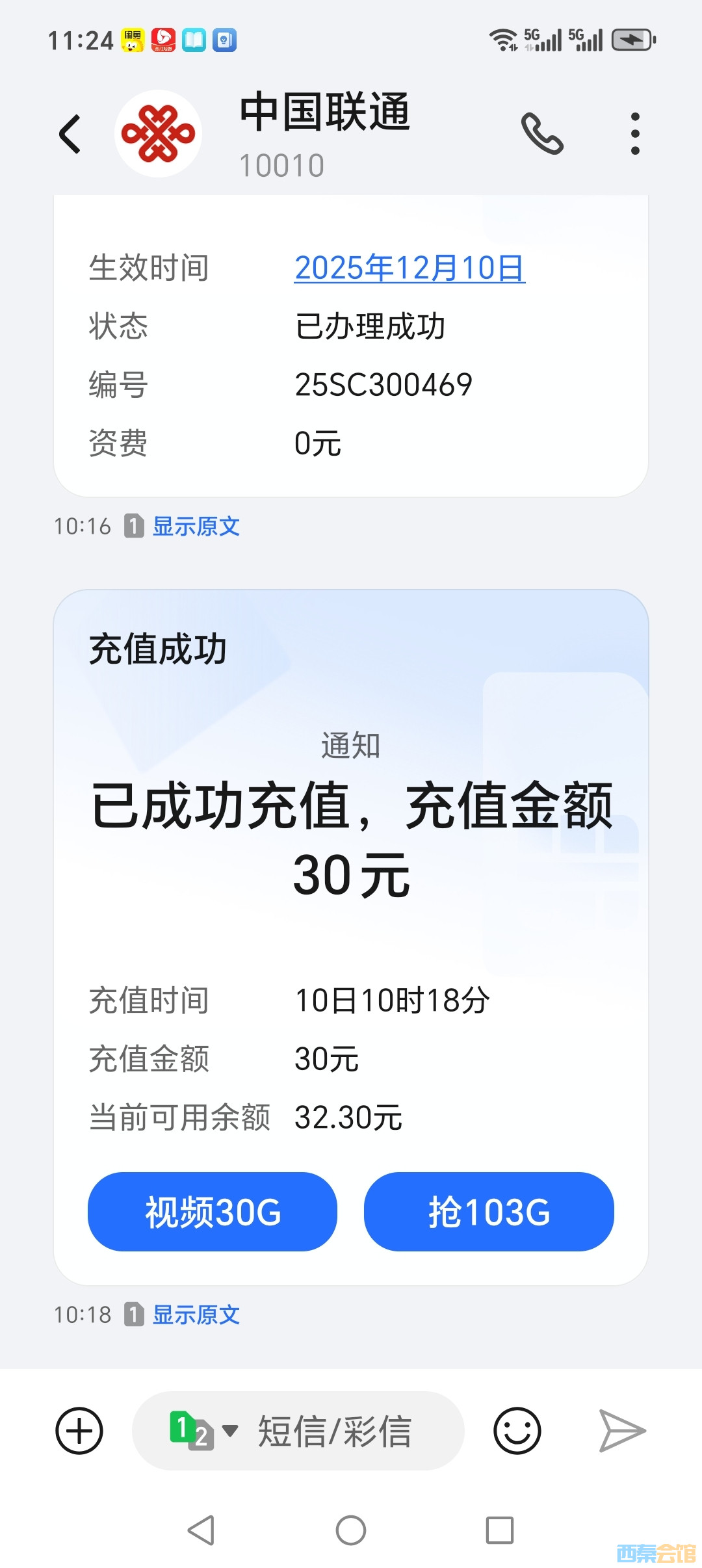Open the three-dot overflow menu
Viewport: 702px width, 1568px height.
click(x=635, y=134)
